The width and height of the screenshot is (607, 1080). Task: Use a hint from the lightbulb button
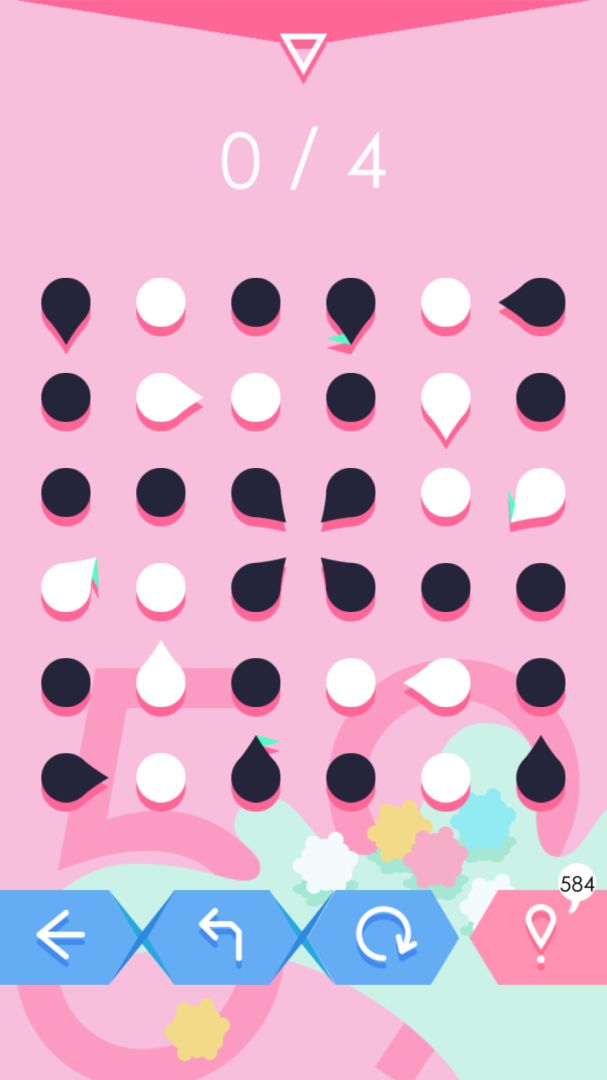tap(540, 937)
